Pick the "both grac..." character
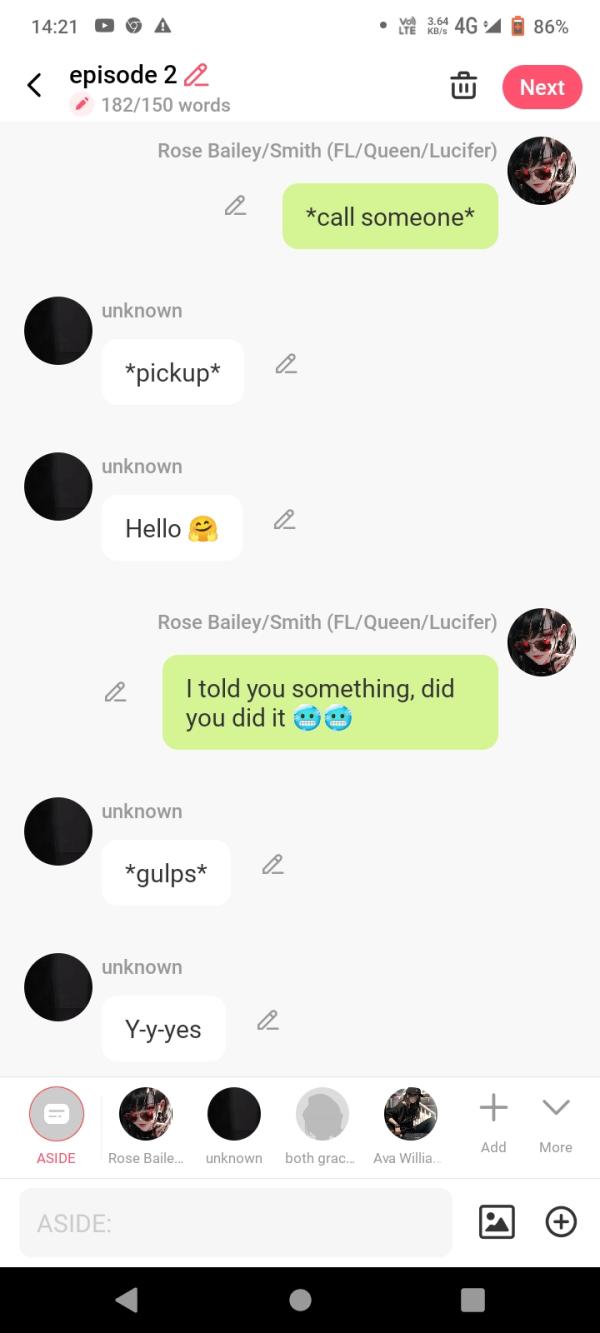Image resolution: width=600 pixels, height=1333 pixels. pyautogui.click(x=322, y=1114)
